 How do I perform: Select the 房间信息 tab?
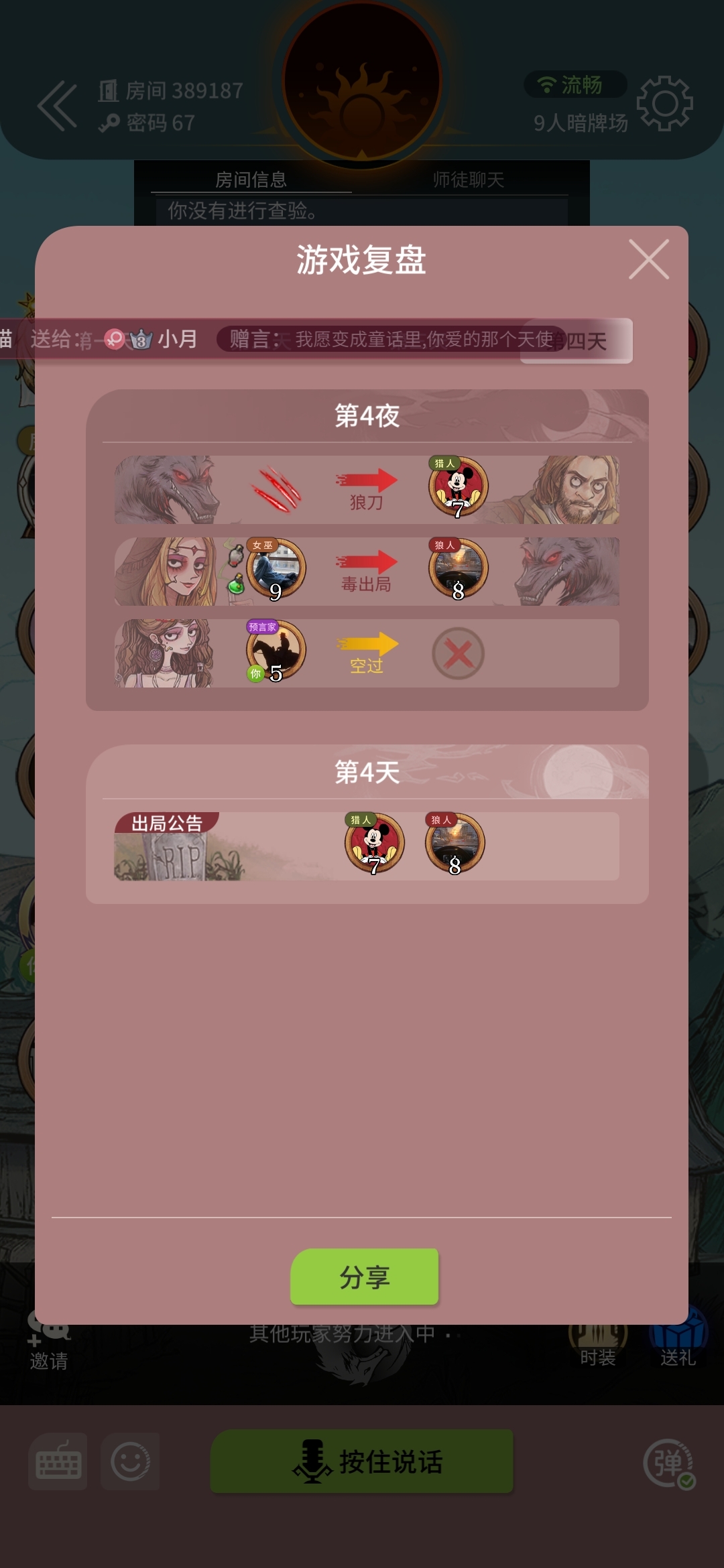tap(251, 180)
